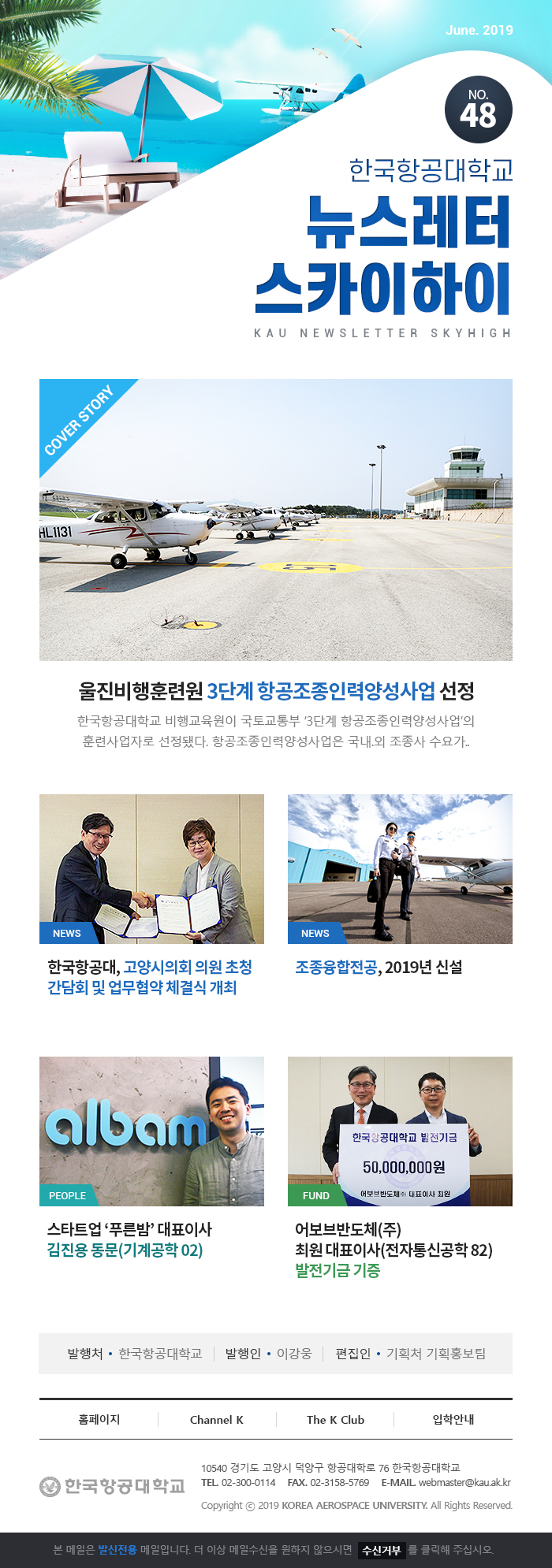Viewport: 552px width, 1568px height.
Task: Open the 입학안내 admissions link
Action: click(453, 1419)
